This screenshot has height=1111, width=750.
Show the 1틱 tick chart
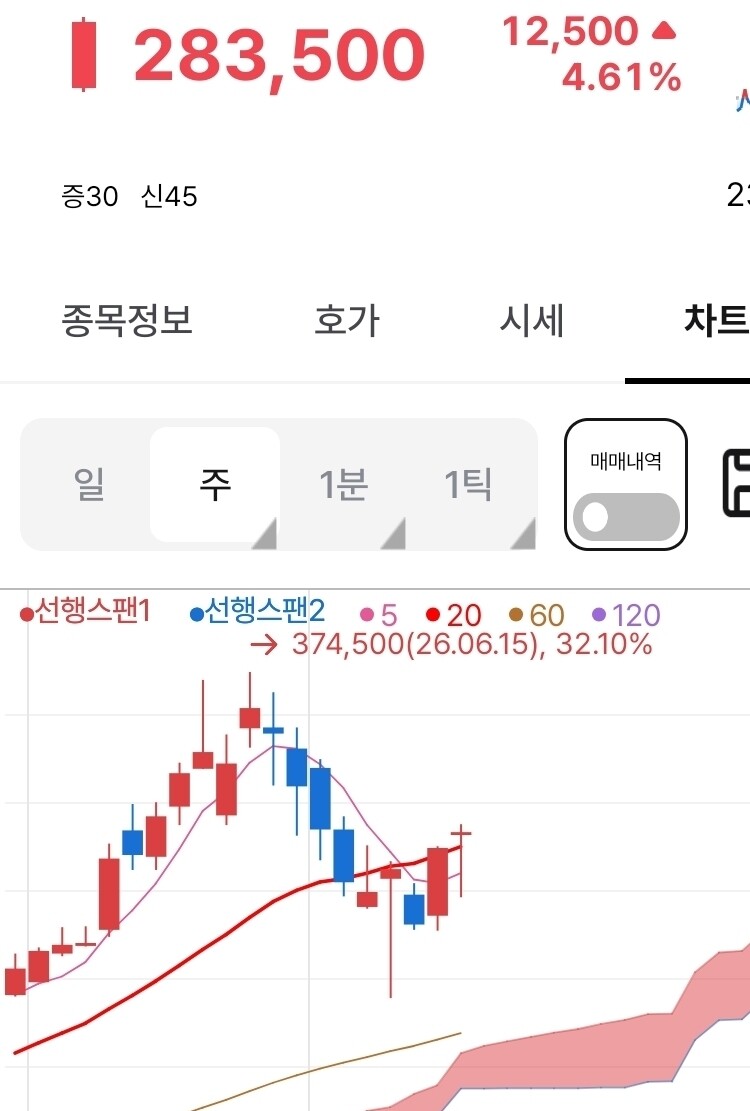coord(468,485)
